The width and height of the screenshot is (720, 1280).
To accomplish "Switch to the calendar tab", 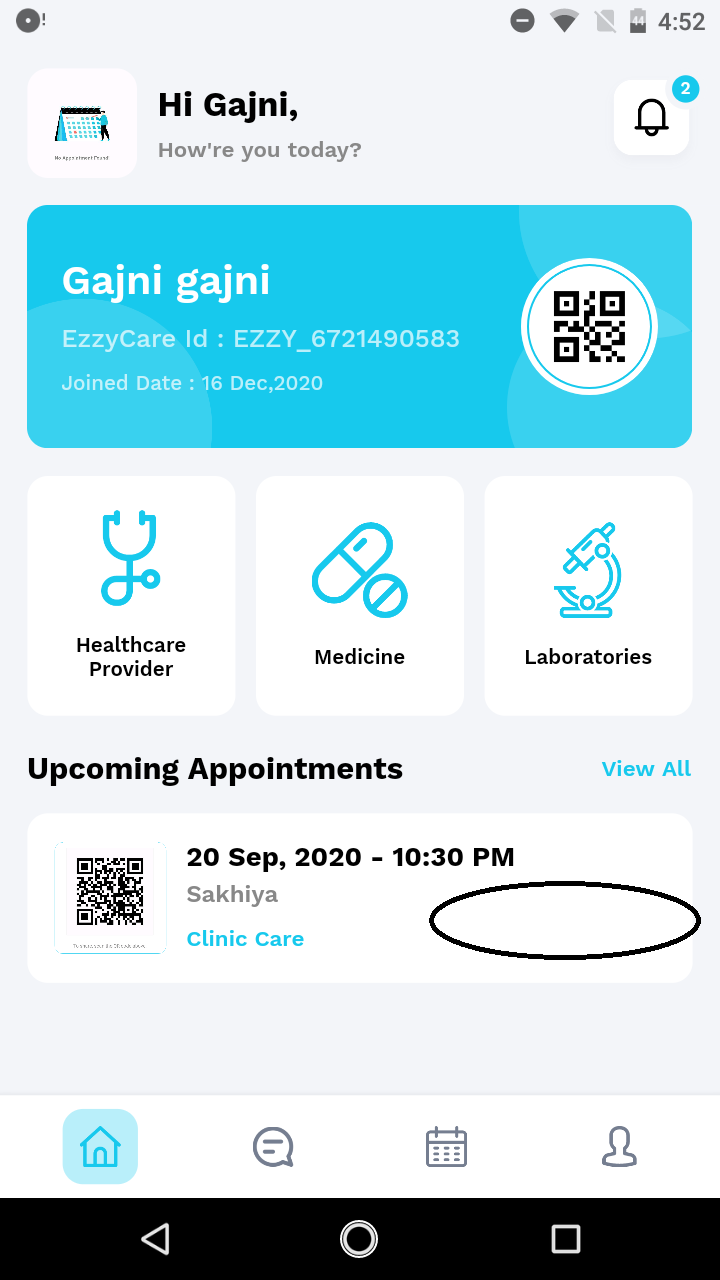I will pos(446,1146).
